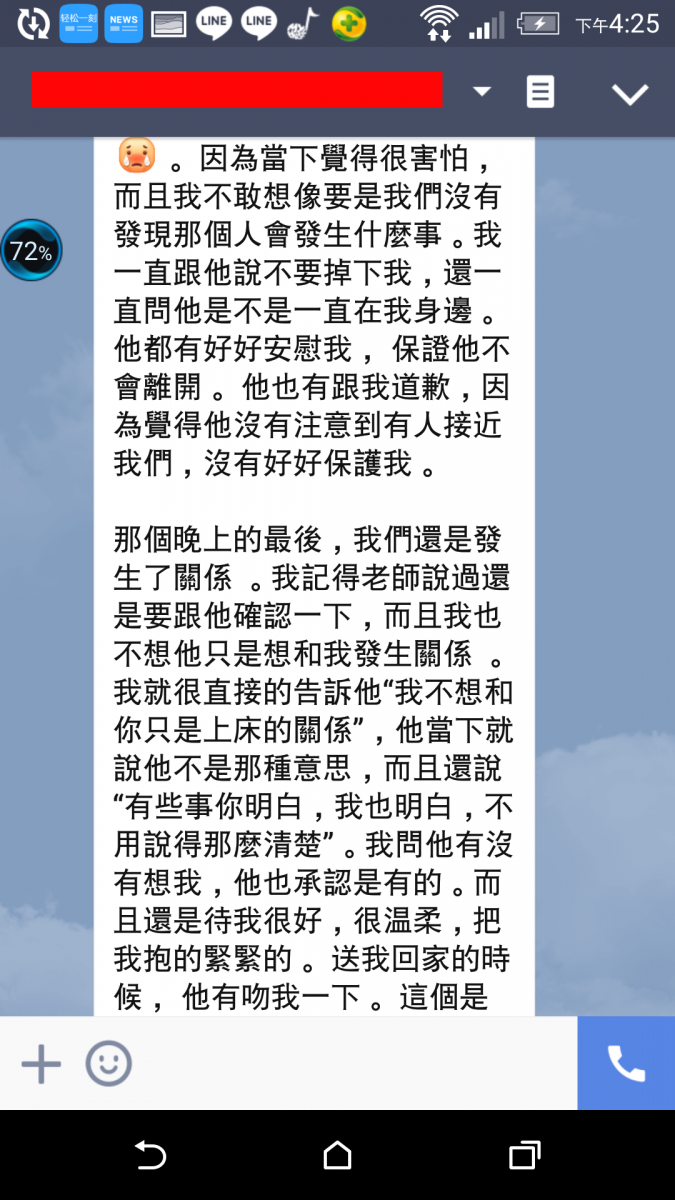675x1200 pixels.
Task: Start a voice call with phone button
Action: click(626, 1063)
